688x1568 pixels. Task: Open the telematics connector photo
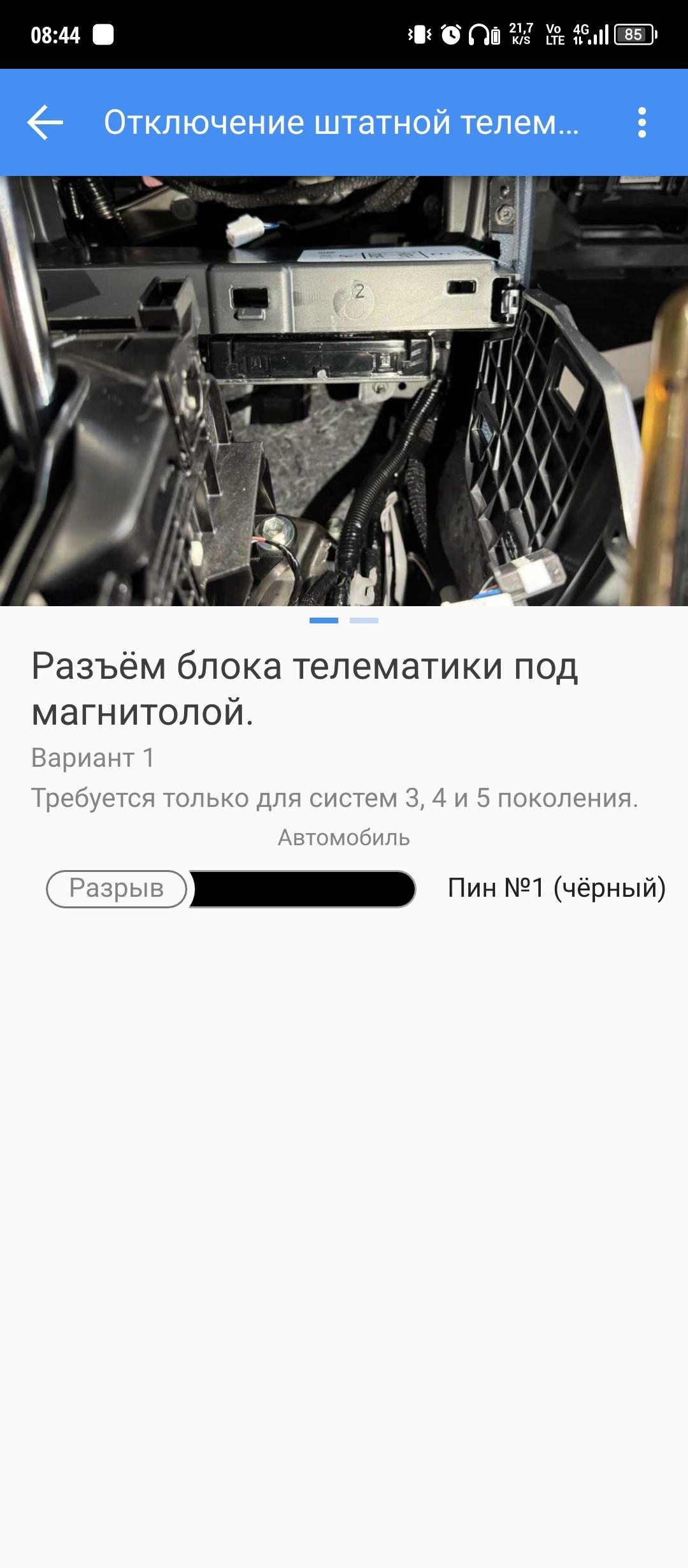coord(344,391)
